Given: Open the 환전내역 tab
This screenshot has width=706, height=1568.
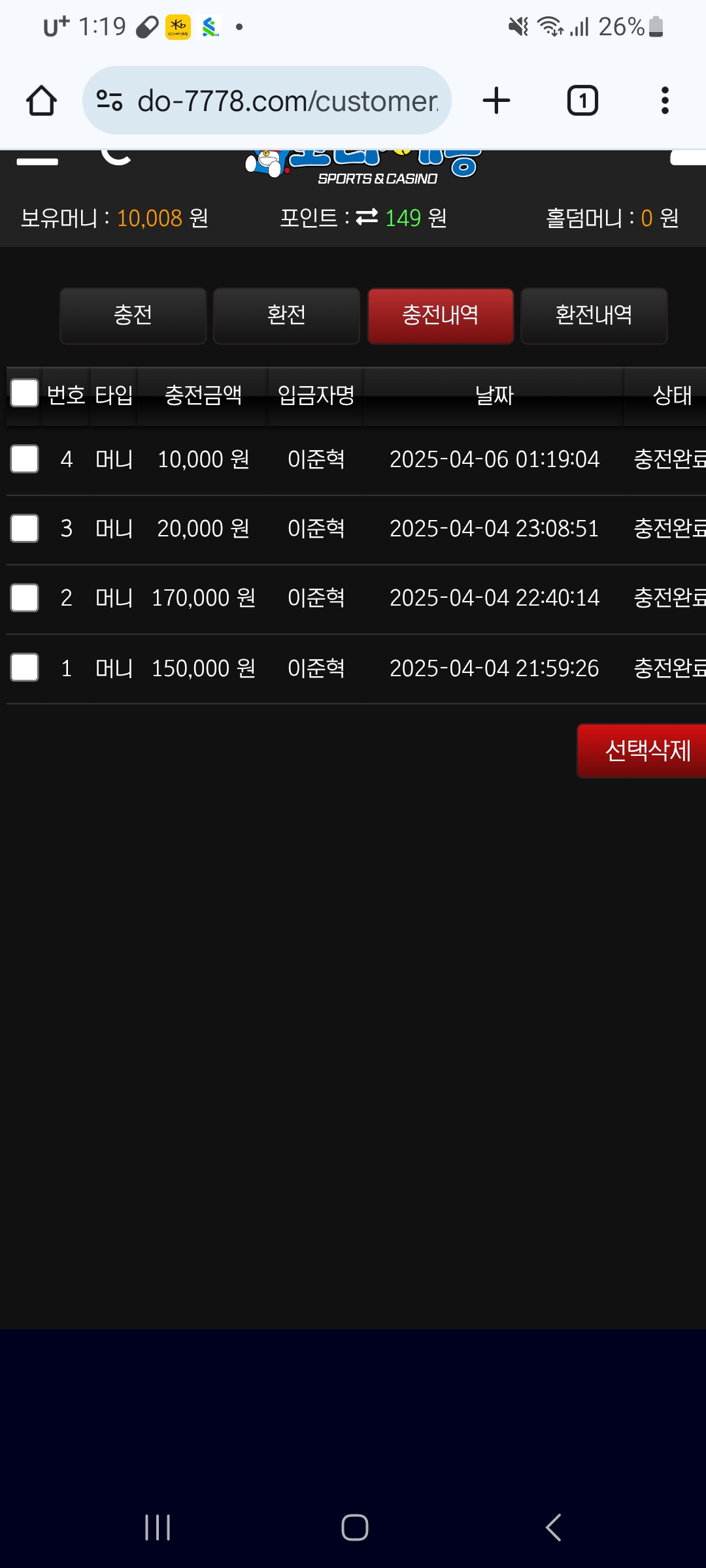Looking at the screenshot, I should click(594, 316).
